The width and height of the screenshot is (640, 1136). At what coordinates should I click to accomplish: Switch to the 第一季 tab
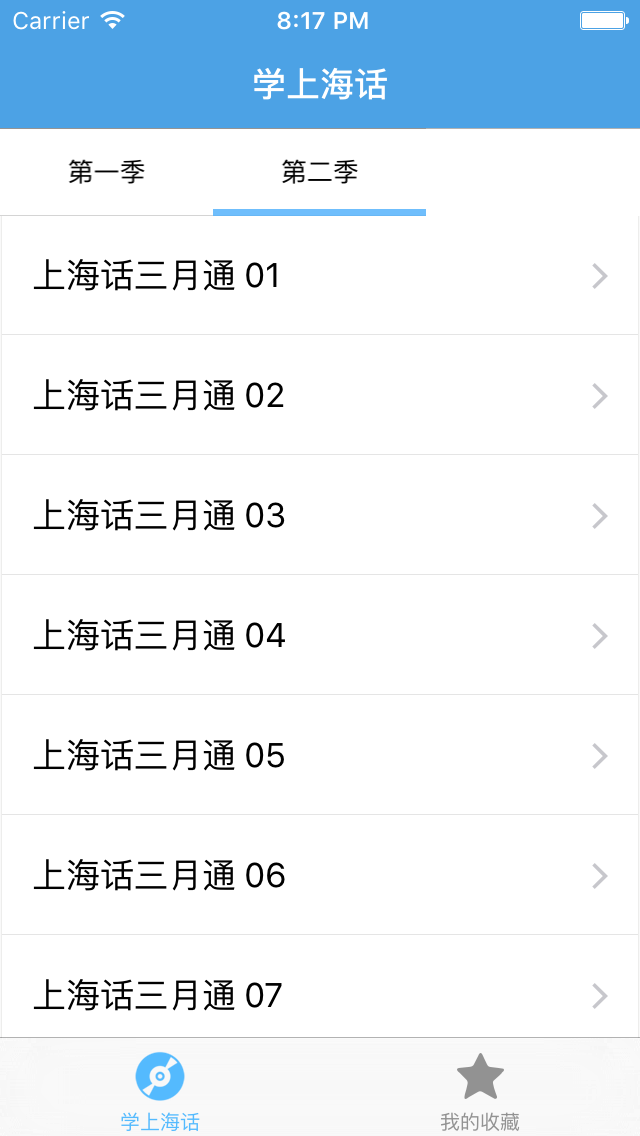107,172
